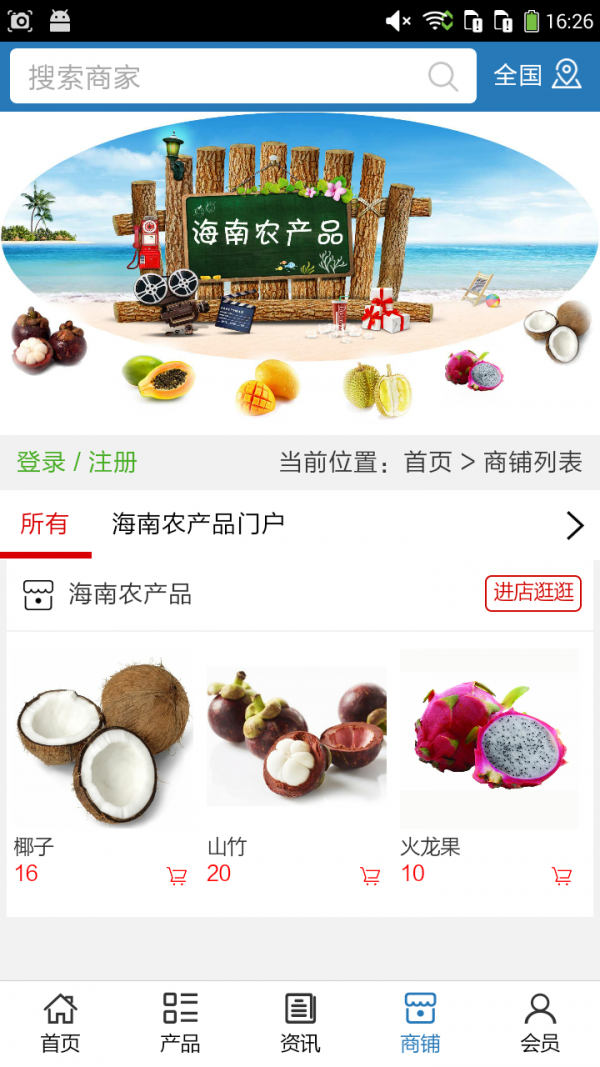This screenshot has height=1067, width=600.
Task: Open the 会员 tab
Action: [x=540, y=1023]
